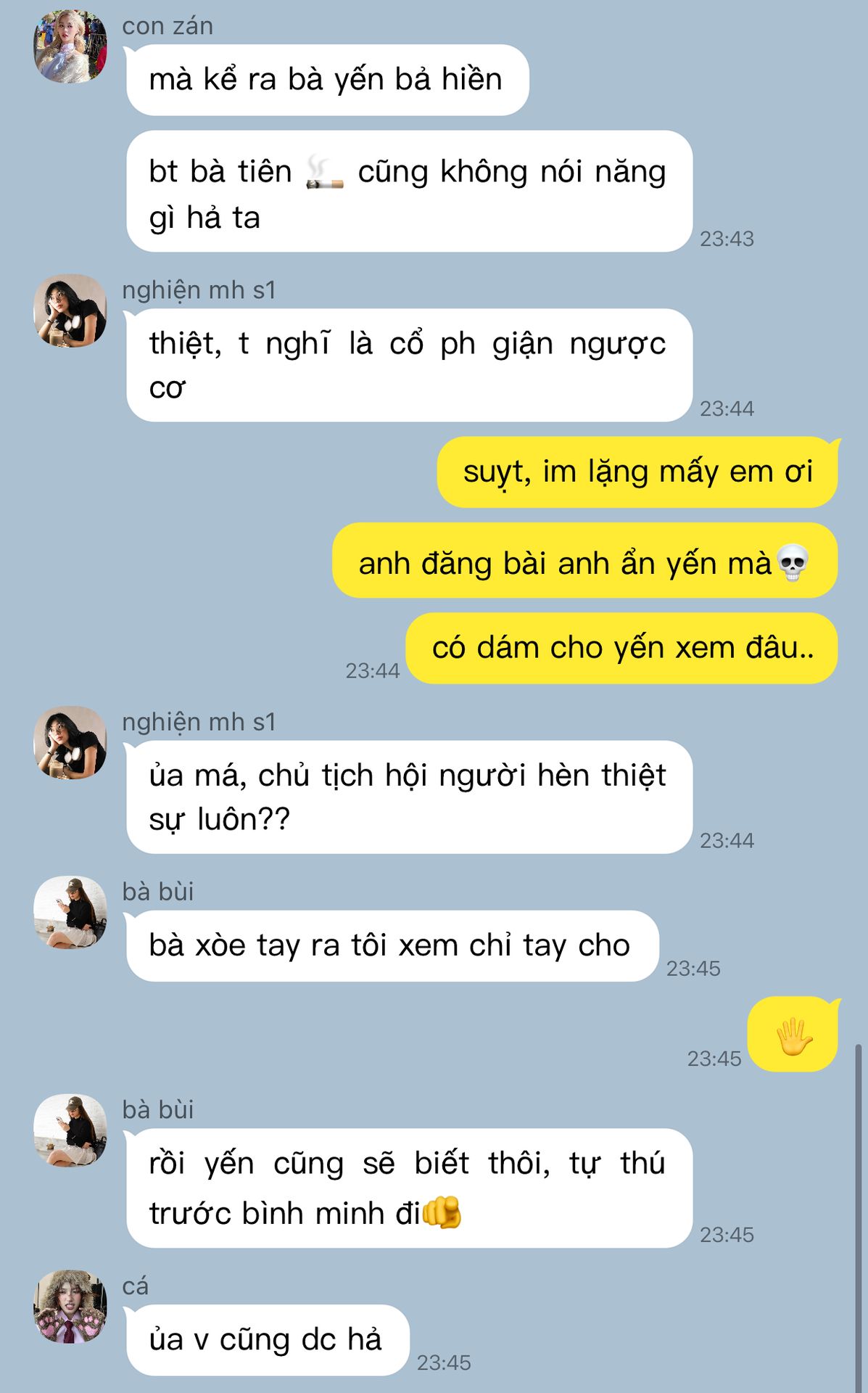Tap bà bùi's avatar beside 'rồi yến cũng' message
Screen dimensions: 868x1393
[x=70, y=1130]
